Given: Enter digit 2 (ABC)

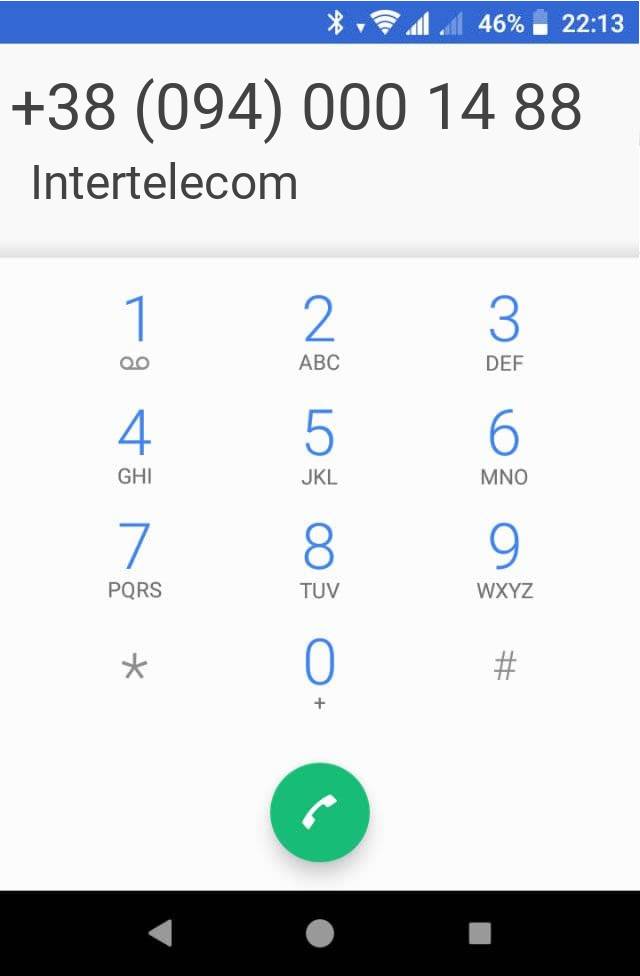Looking at the screenshot, I should click(x=319, y=333).
